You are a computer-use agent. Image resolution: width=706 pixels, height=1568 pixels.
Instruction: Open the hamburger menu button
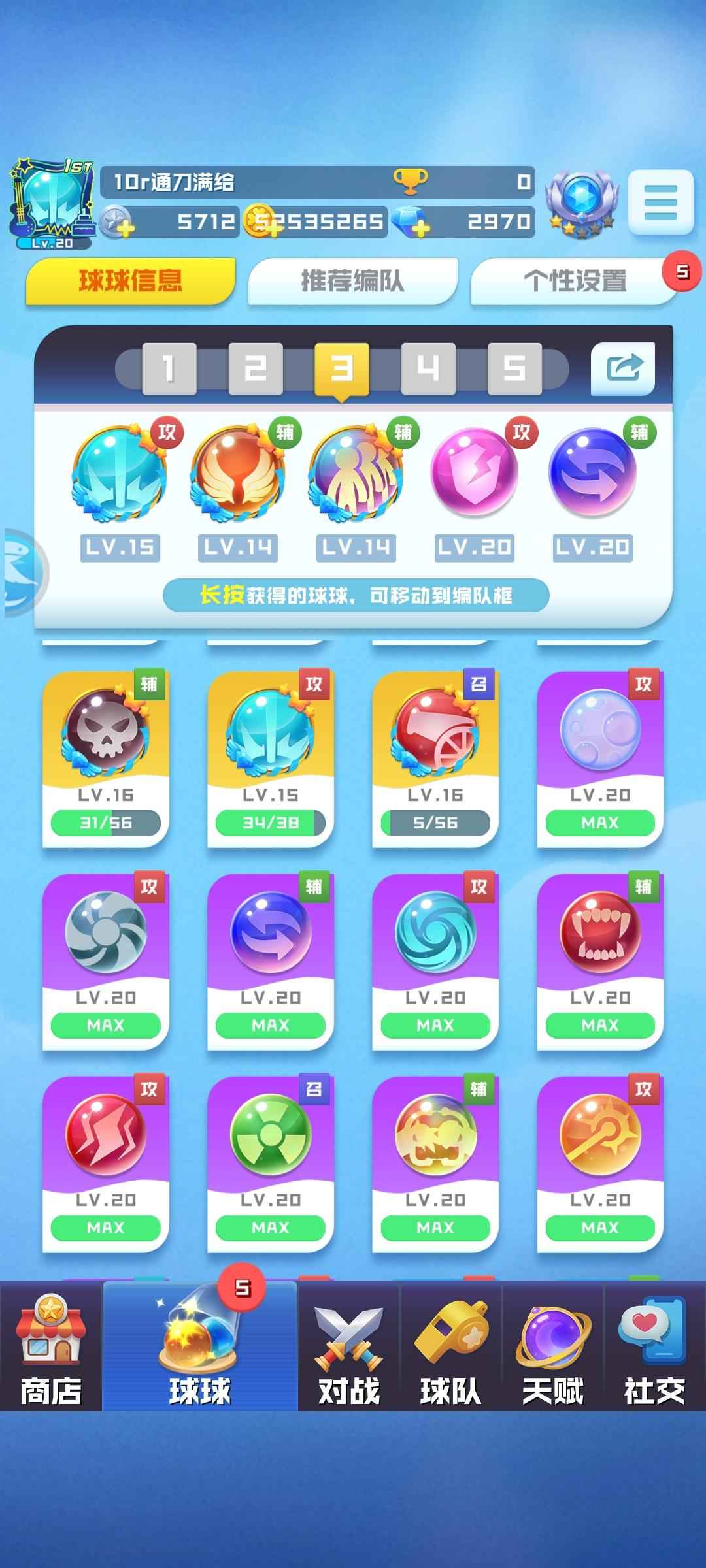660,201
